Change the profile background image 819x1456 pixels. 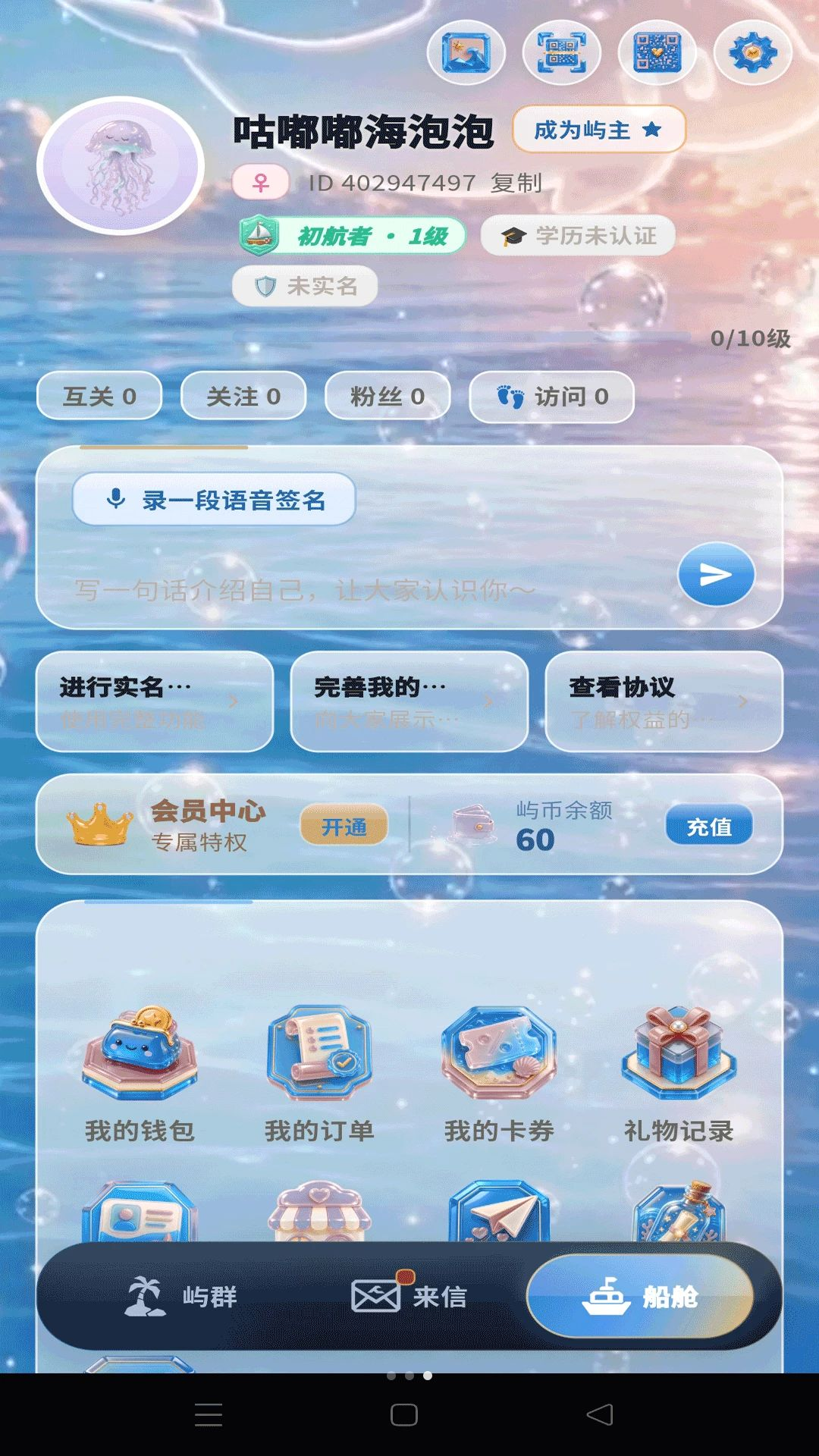[x=466, y=52]
